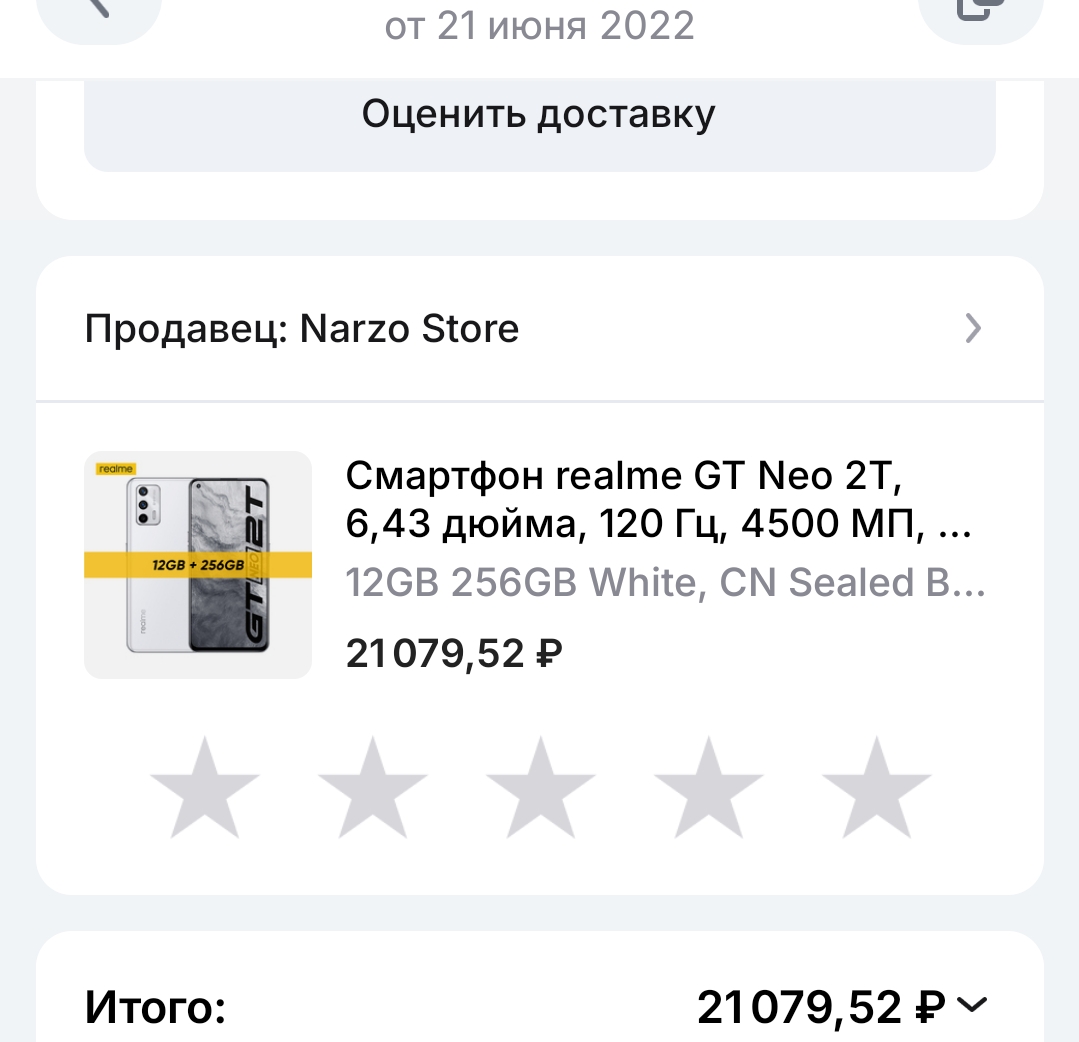
Task: Copy the order number
Action: click(979, 12)
